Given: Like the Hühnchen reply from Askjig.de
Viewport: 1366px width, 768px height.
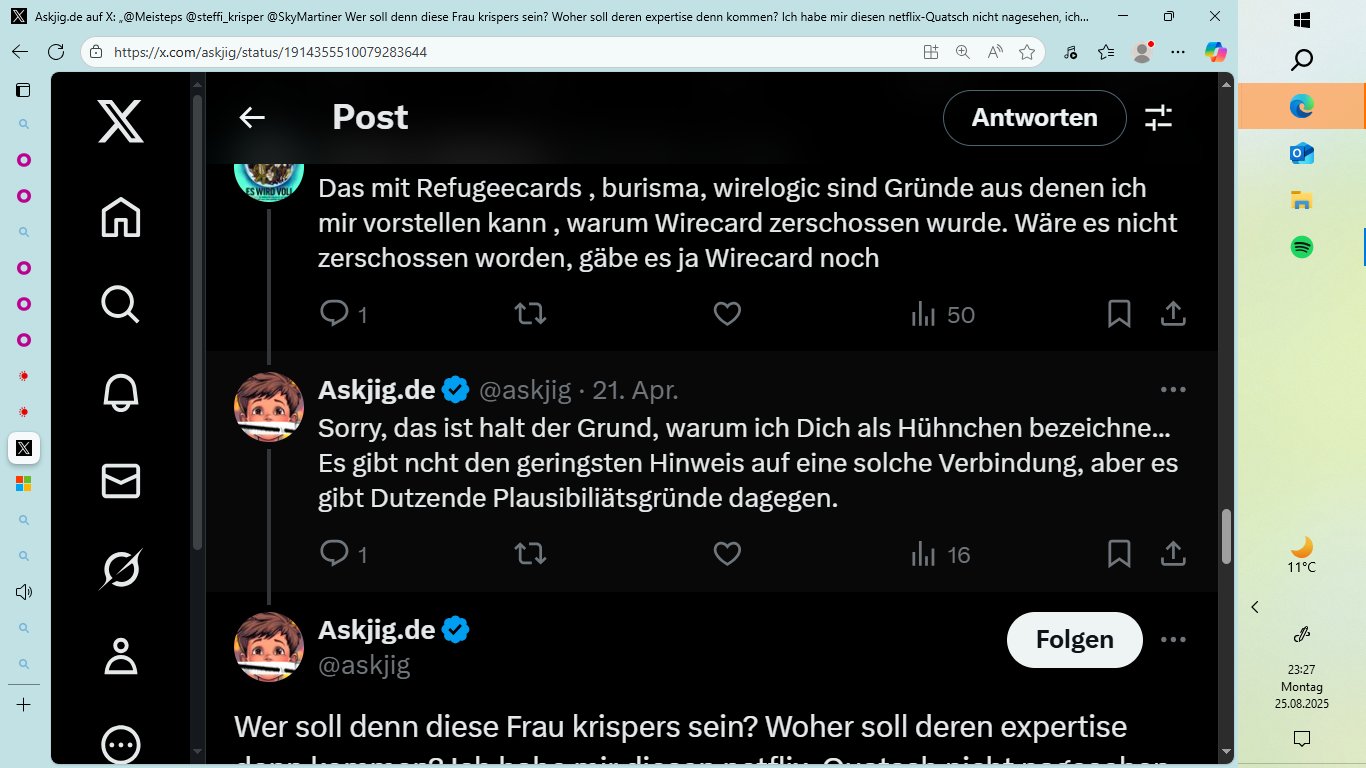Looking at the screenshot, I should (727, 553).
